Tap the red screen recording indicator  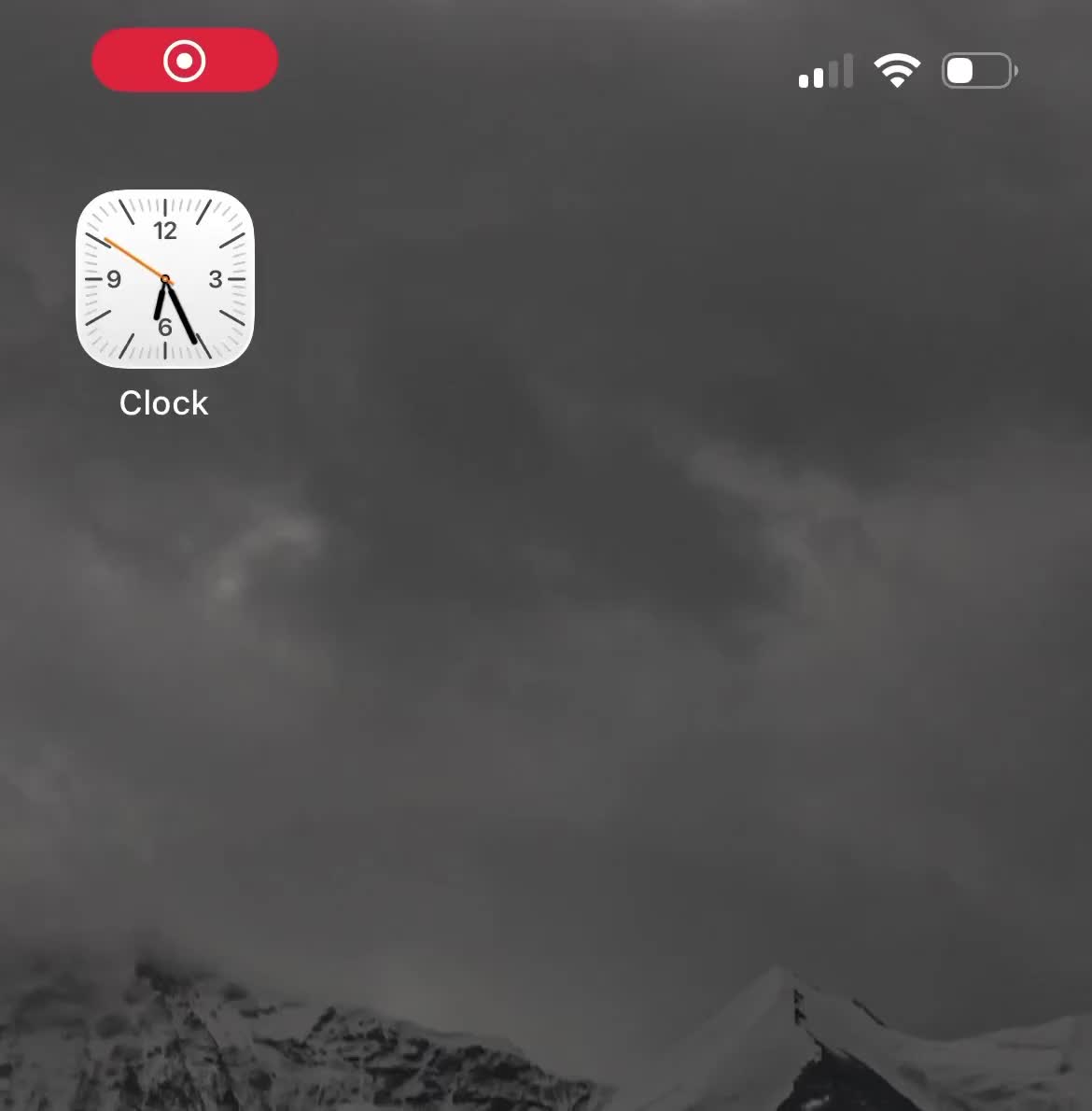(x=185, y=61)
